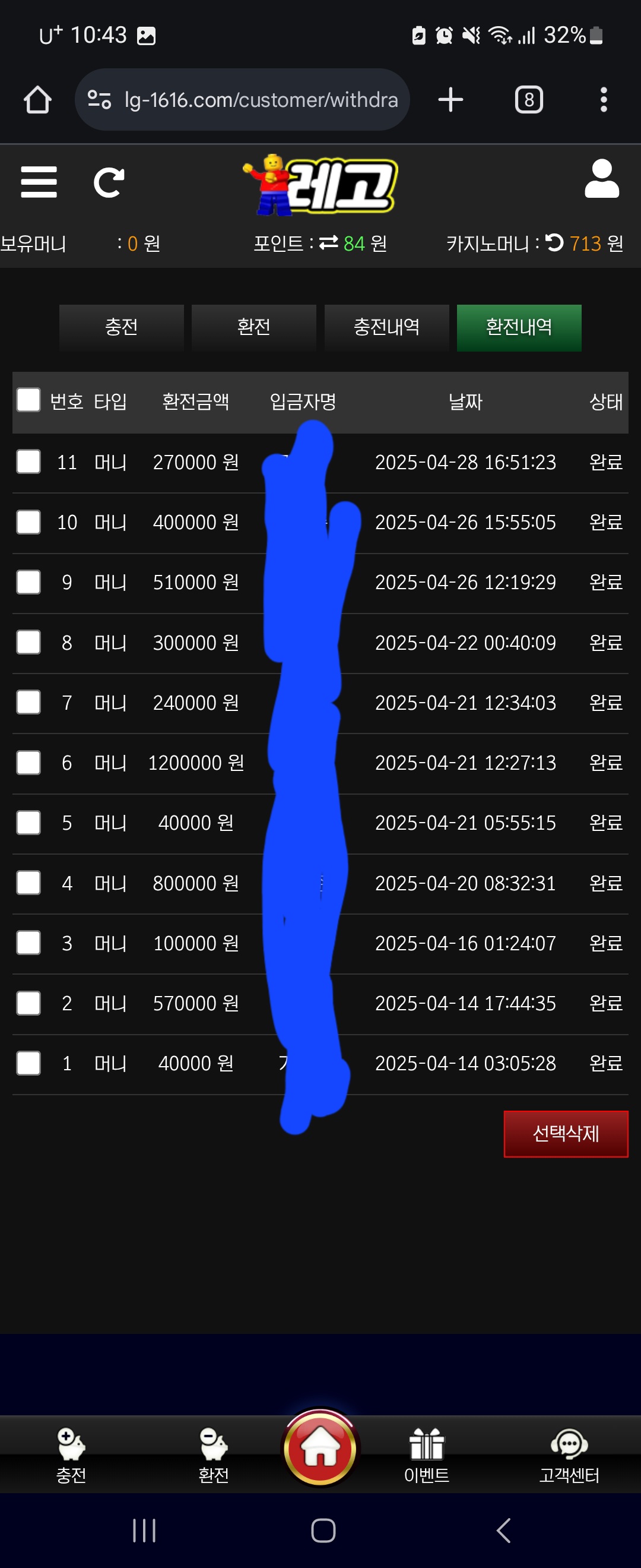
Task: Tap the page refresh icon
Action: click(x=109, y=182)
